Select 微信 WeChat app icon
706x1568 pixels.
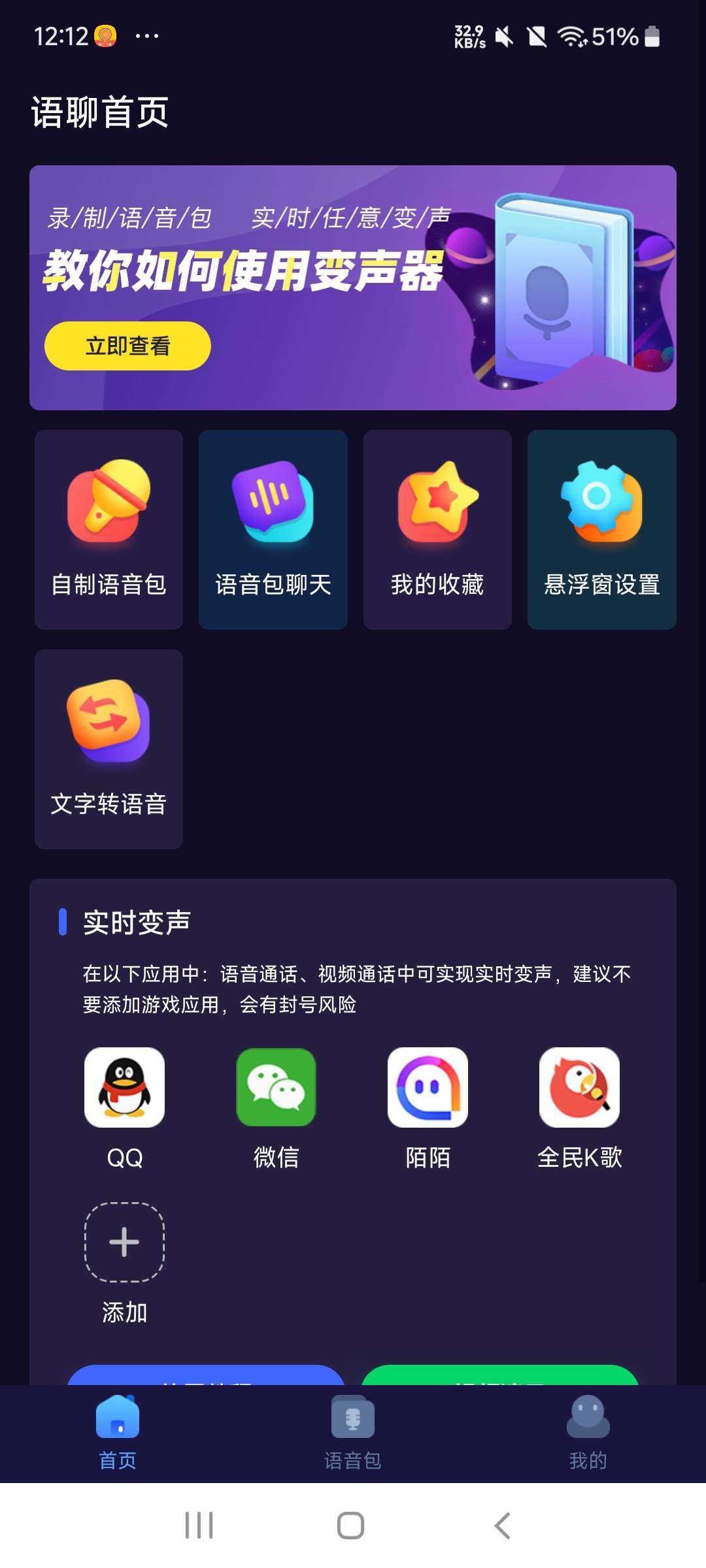tap(277, 1088)
